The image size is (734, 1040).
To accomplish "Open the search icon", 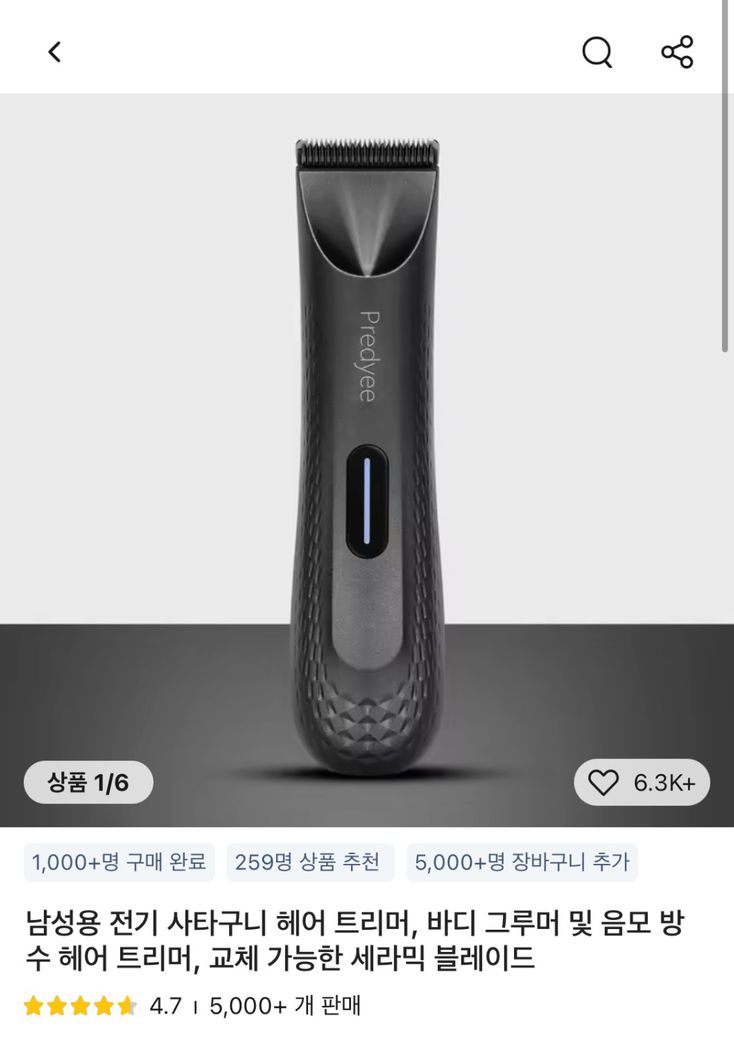I will (x=597, y=52).
